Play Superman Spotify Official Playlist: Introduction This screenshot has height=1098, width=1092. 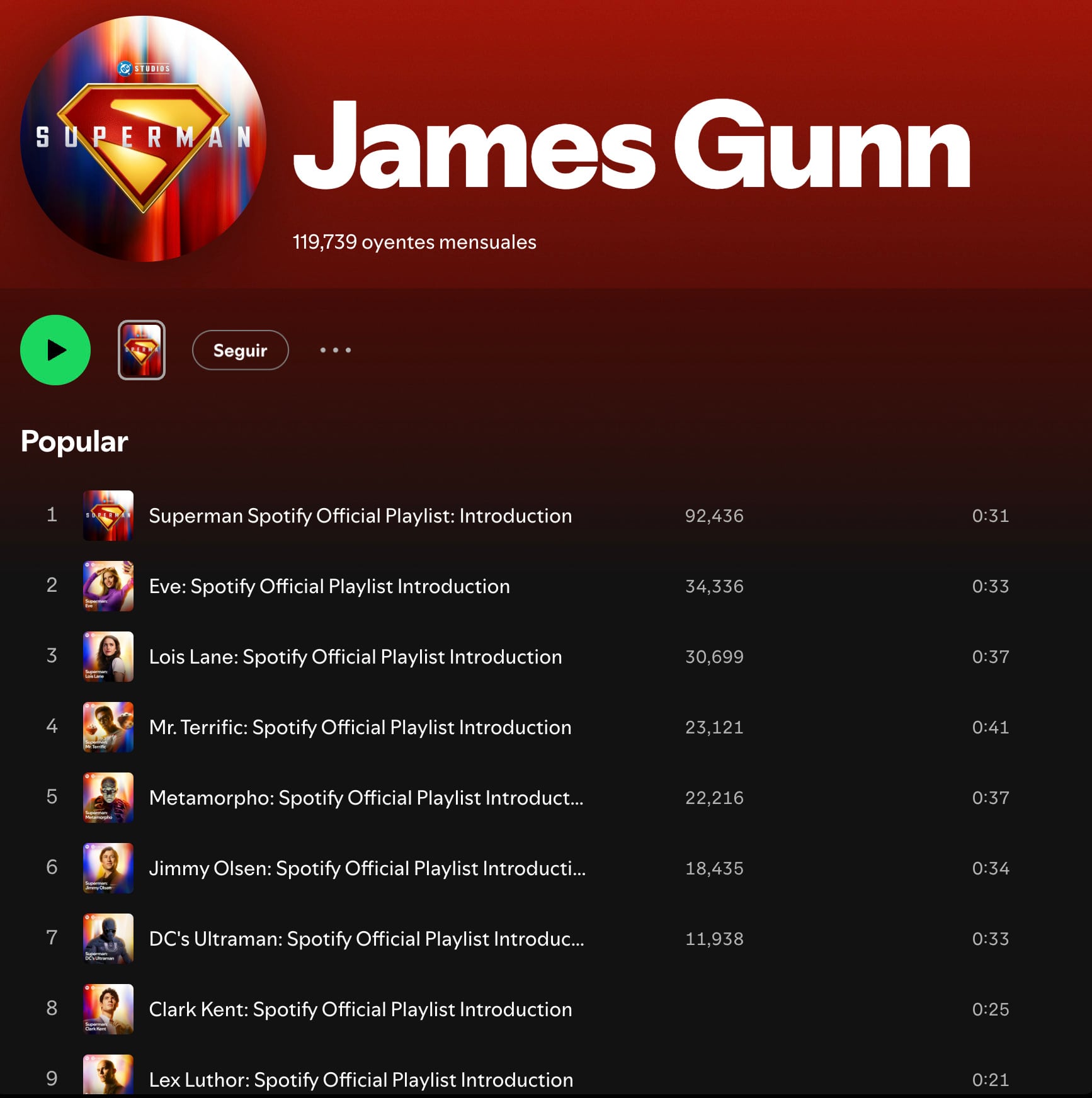coord(360,516)
